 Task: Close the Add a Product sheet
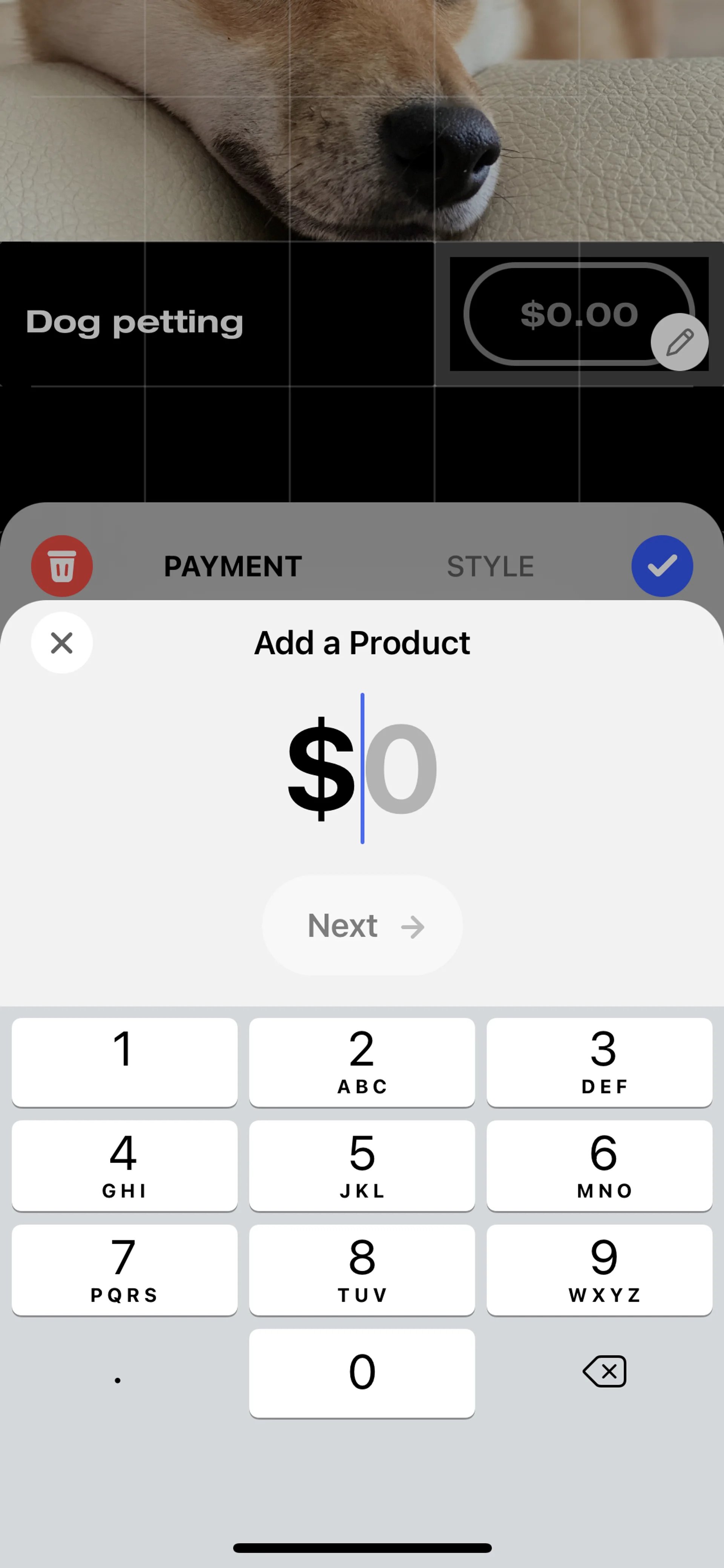62,643
